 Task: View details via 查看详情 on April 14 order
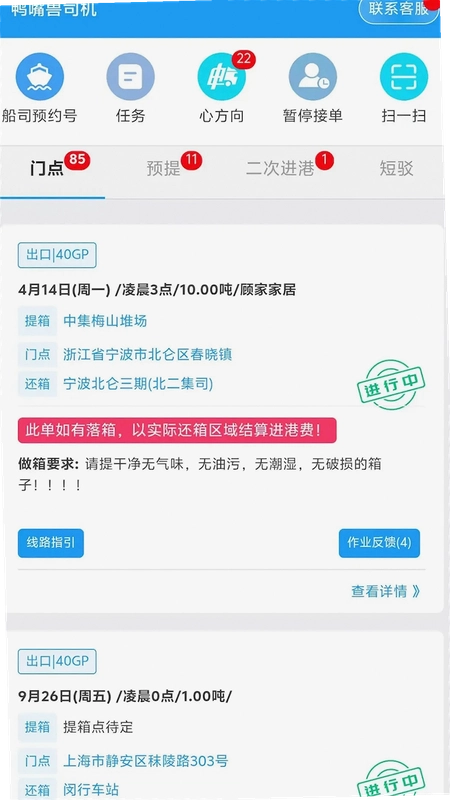tap(386, 591)
